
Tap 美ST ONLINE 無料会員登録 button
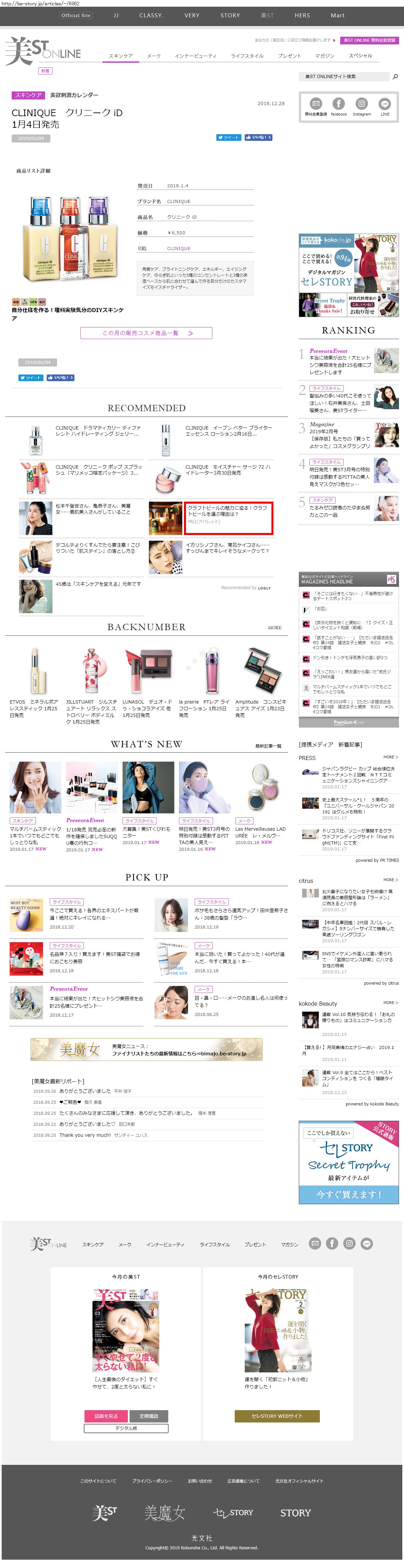[369, 40]
